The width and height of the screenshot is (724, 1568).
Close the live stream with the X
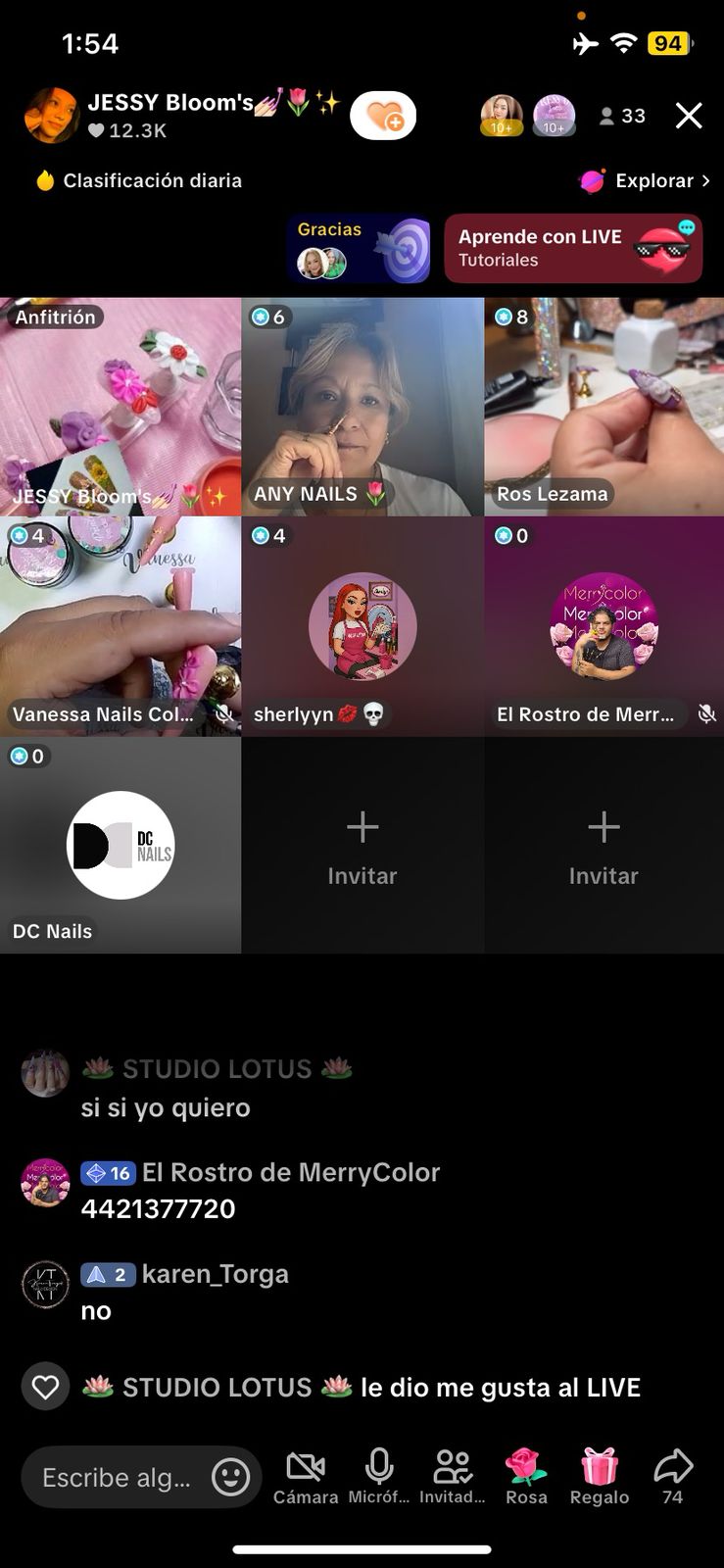tap(689, 116)
